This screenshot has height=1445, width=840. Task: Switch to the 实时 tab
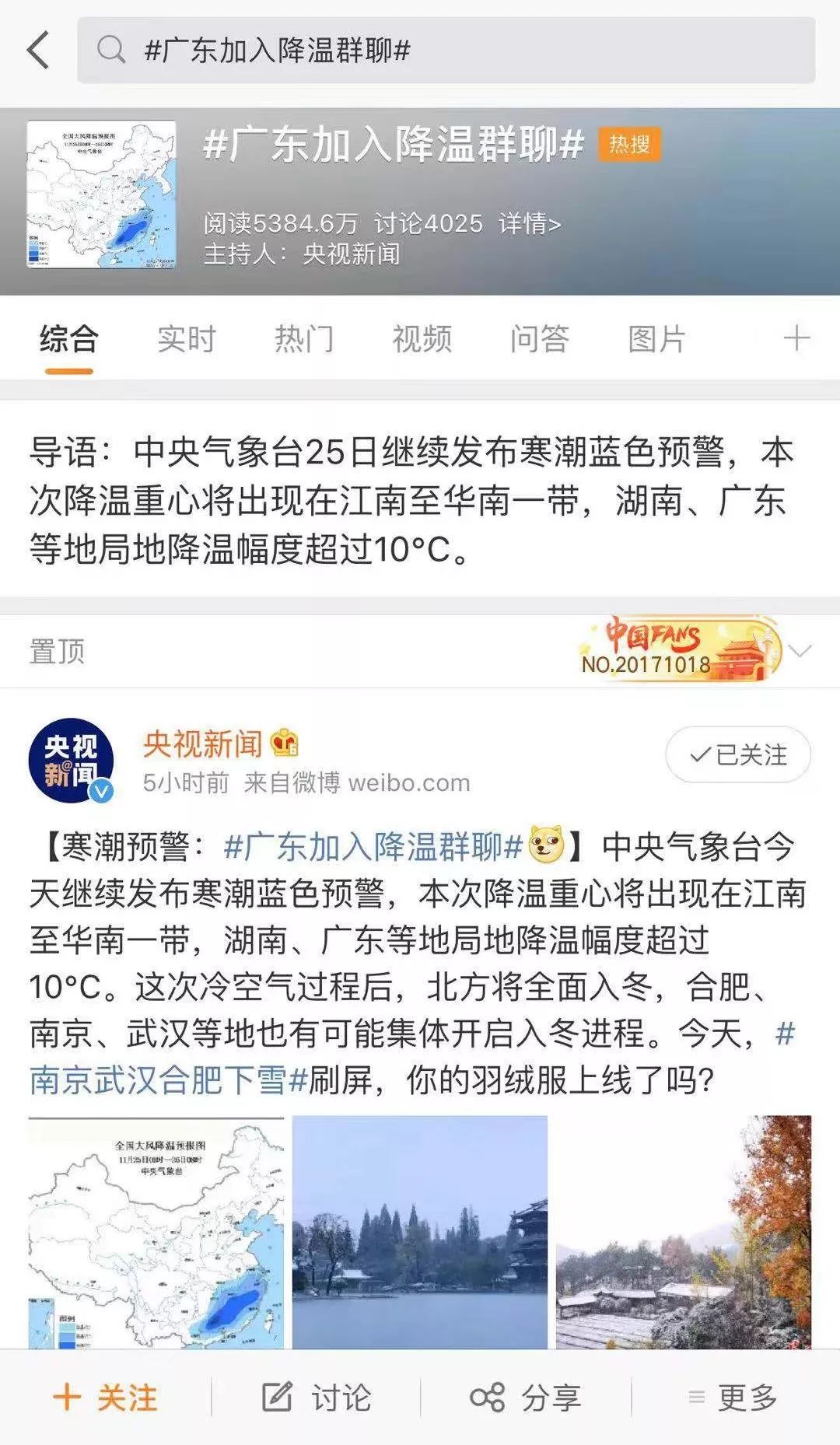pyautogui.click(x=186, y=339)
